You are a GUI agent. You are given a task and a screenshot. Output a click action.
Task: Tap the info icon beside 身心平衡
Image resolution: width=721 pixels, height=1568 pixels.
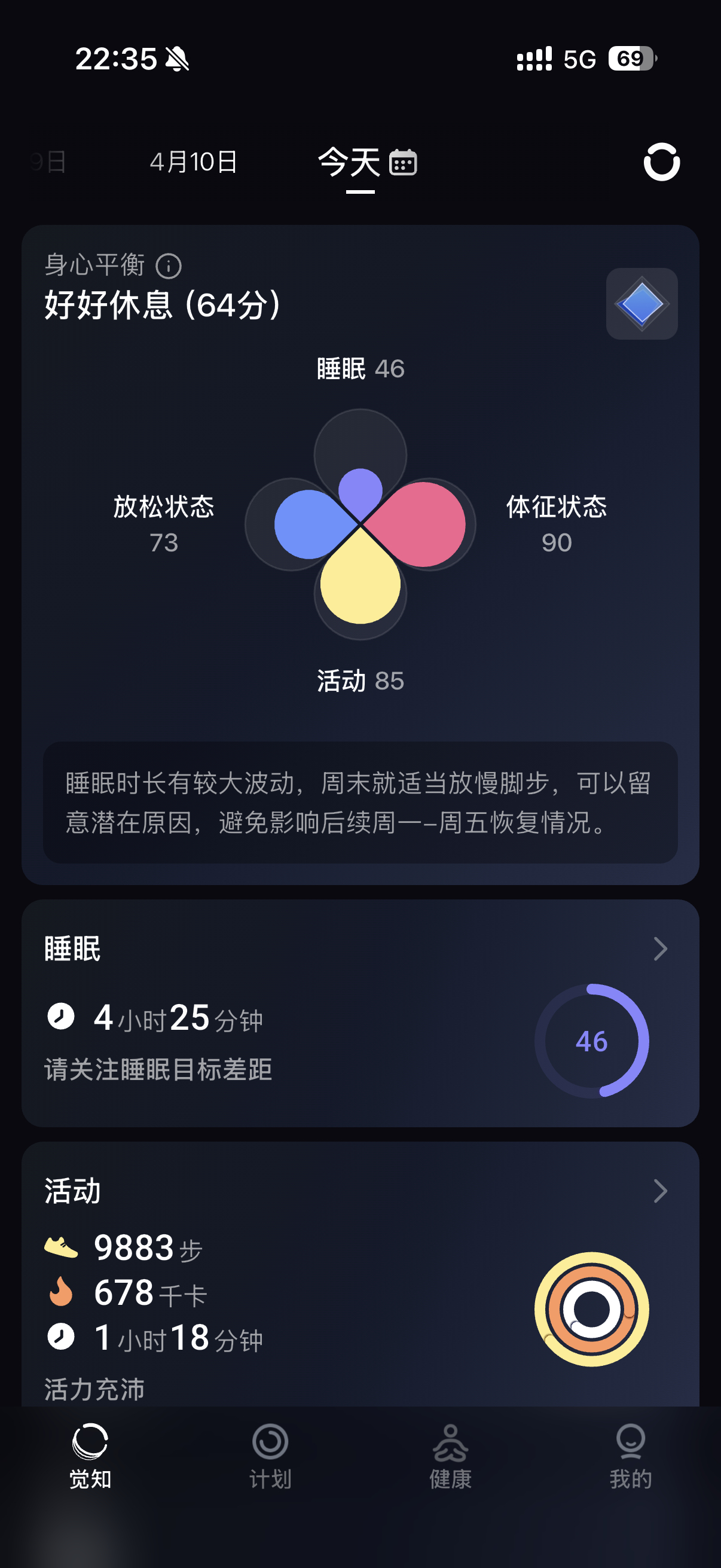click(169, 266)
